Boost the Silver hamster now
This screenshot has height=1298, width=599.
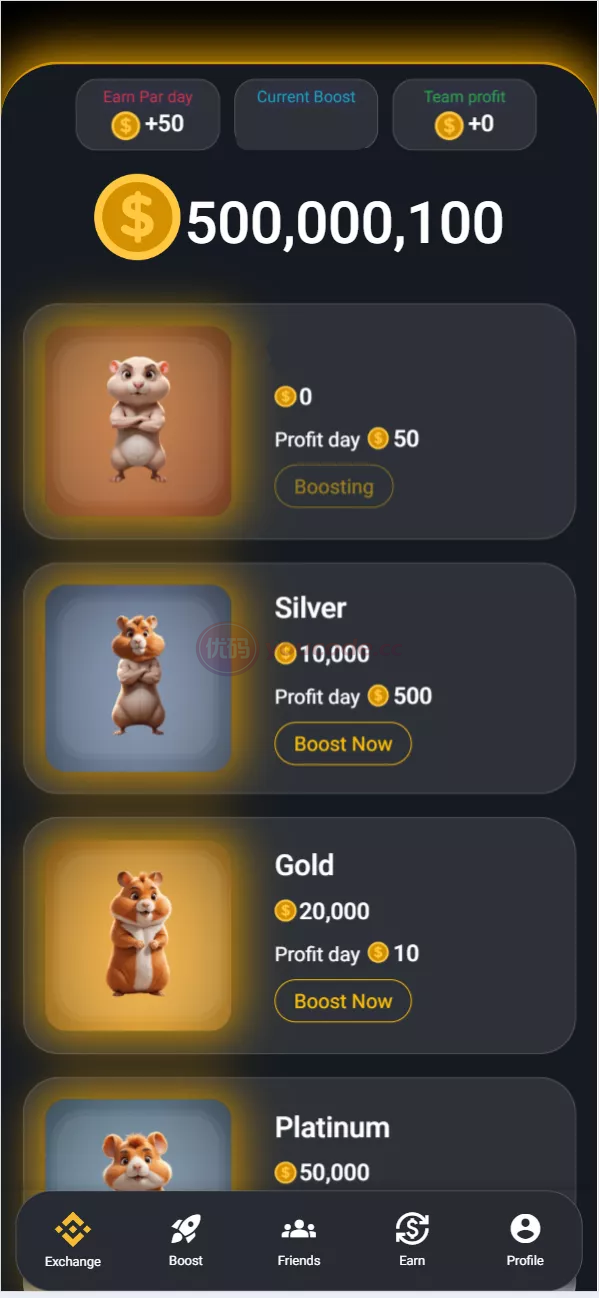343,743
